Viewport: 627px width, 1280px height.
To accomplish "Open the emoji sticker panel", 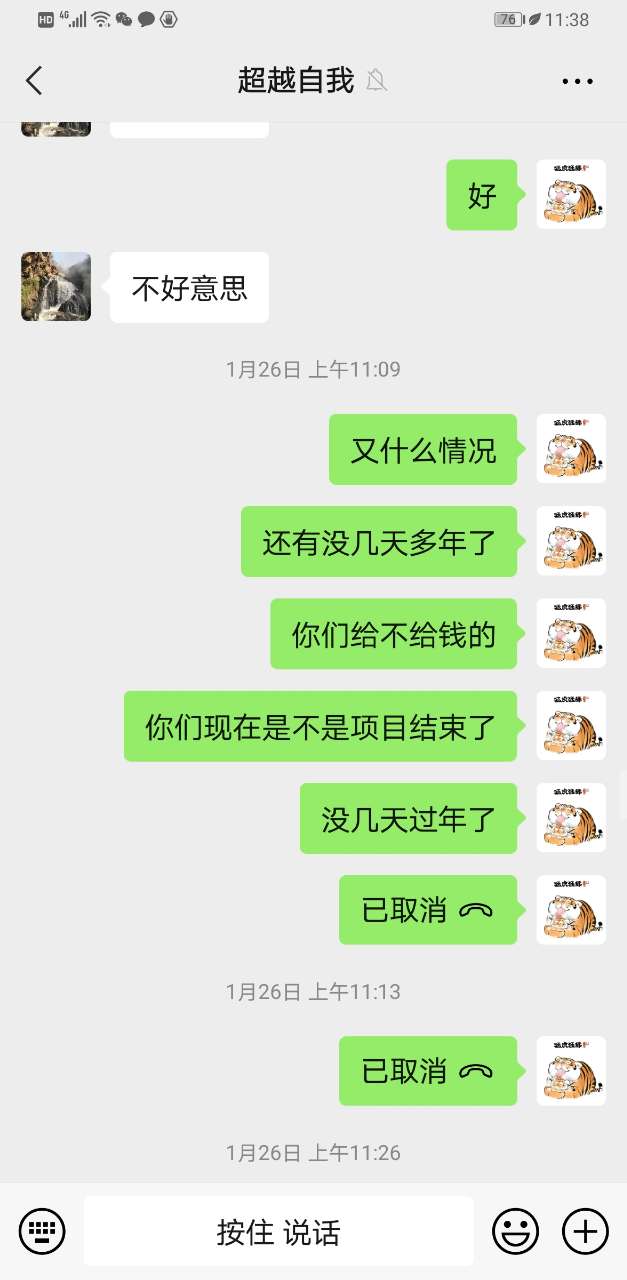I will (x=515, y=1230).
